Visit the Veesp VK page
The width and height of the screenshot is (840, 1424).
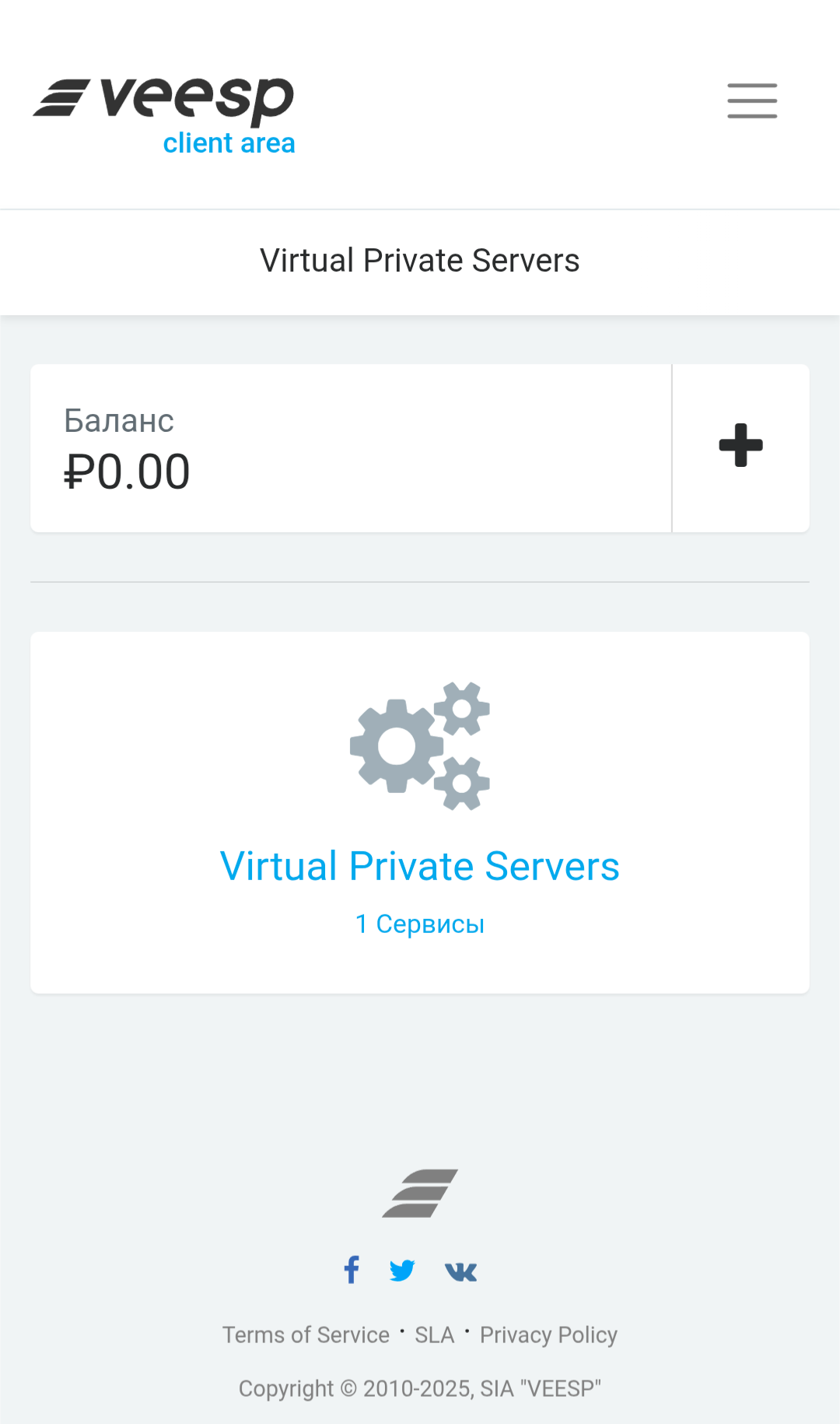pos(460,1271)
